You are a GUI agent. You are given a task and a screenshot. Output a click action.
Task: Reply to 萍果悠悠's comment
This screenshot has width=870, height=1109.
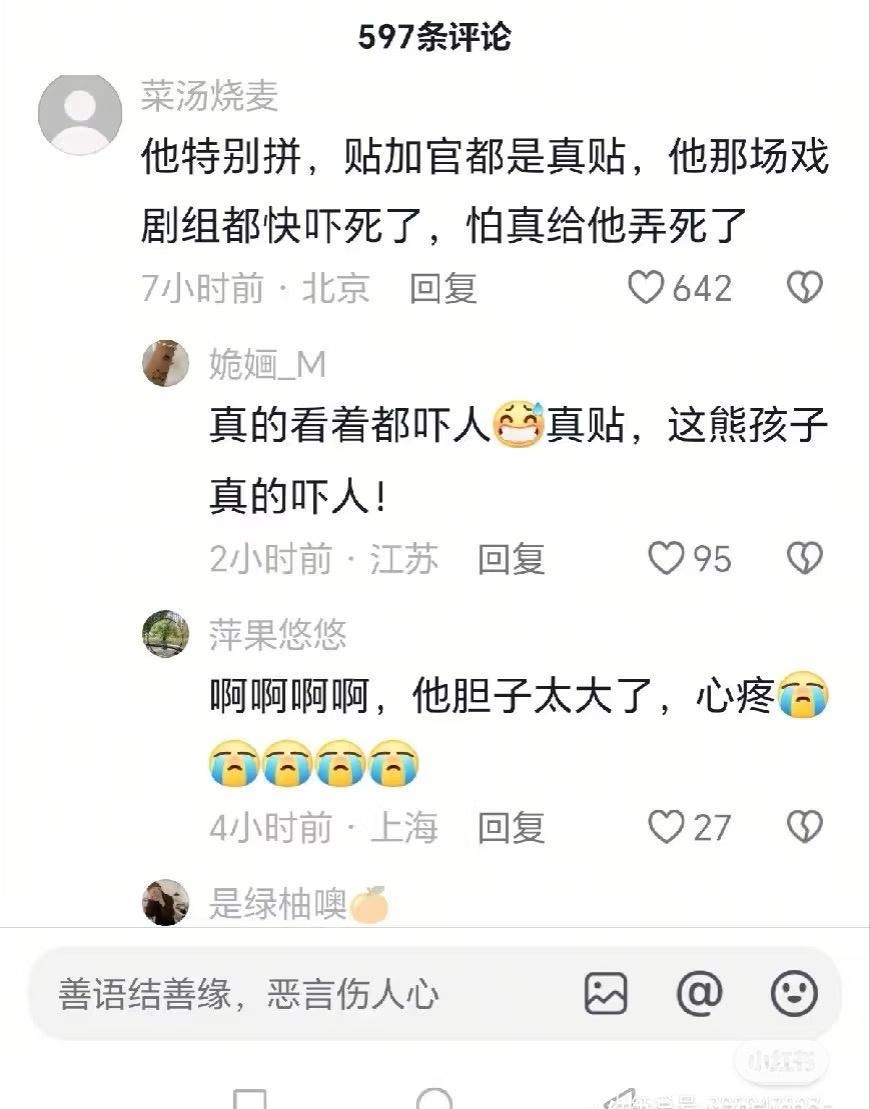click(511, 827)
